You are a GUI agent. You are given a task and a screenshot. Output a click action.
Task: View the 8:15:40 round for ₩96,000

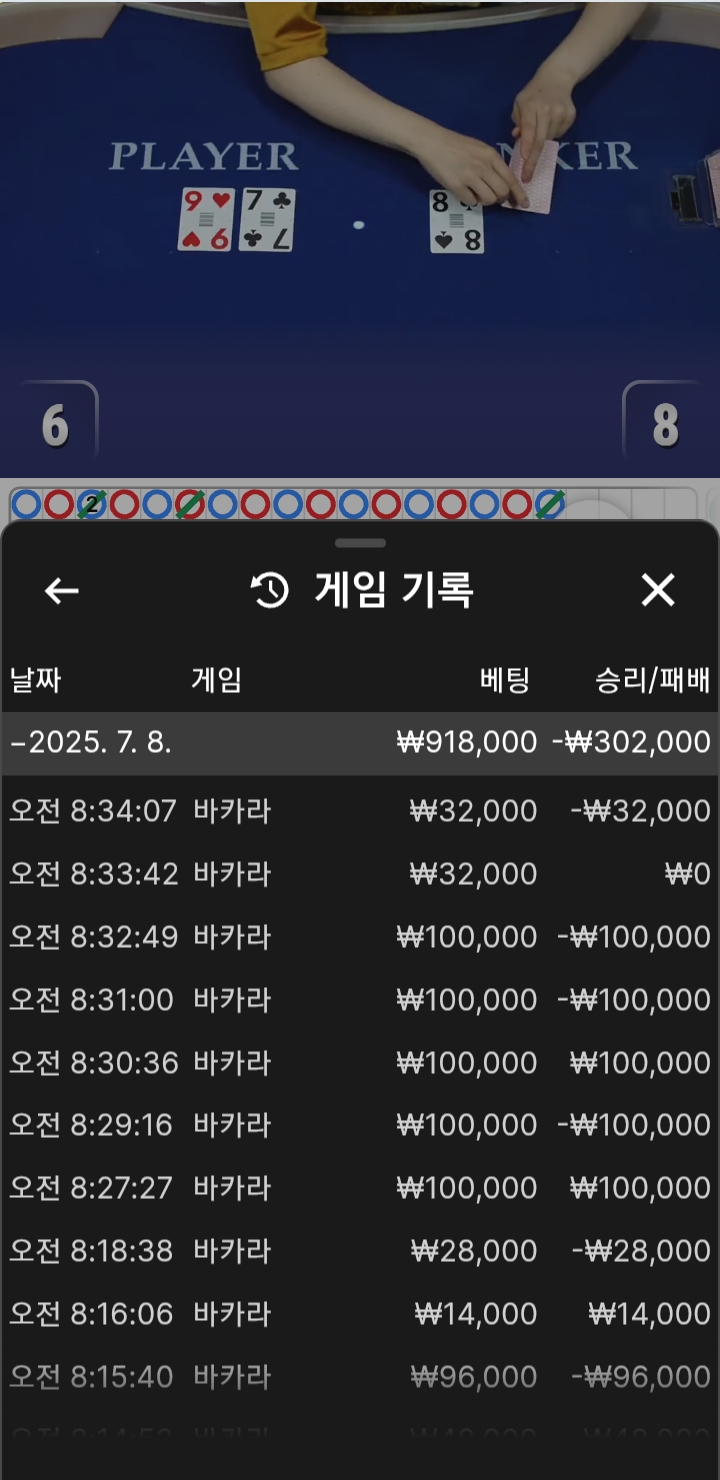click(360, 1378)
